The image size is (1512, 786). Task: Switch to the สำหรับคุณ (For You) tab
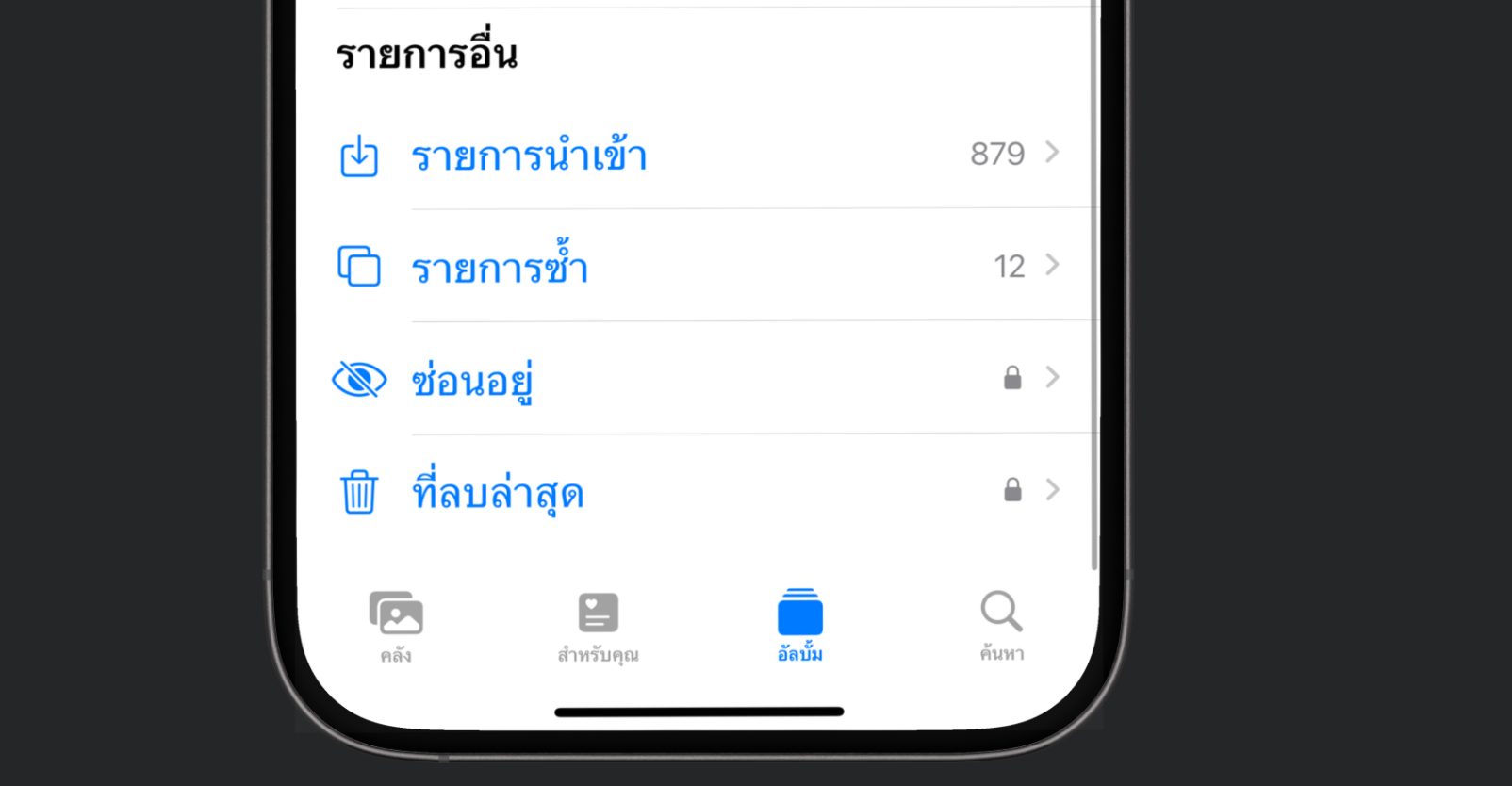click(598, 626)
